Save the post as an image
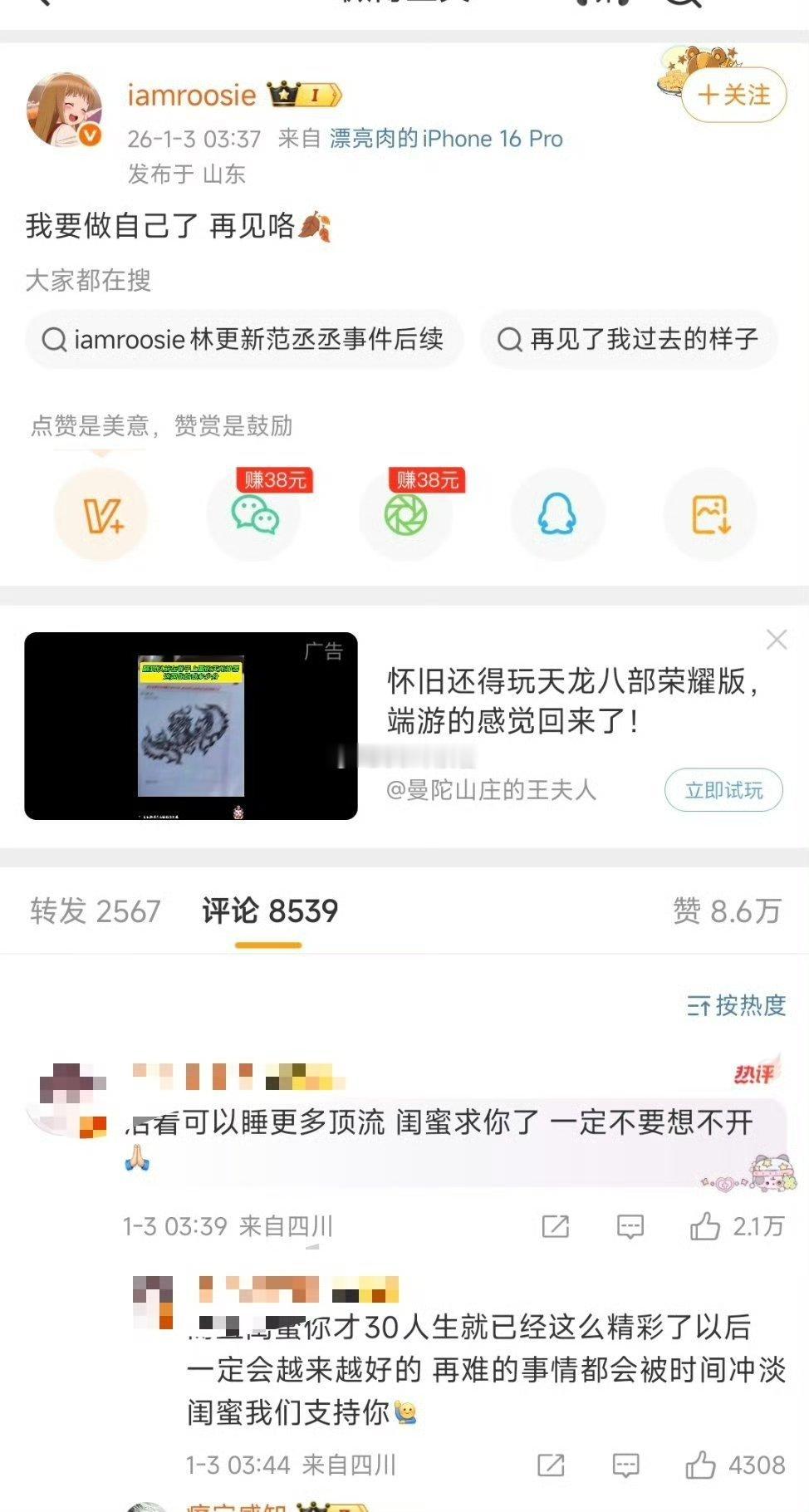 (x=710, y=515)
